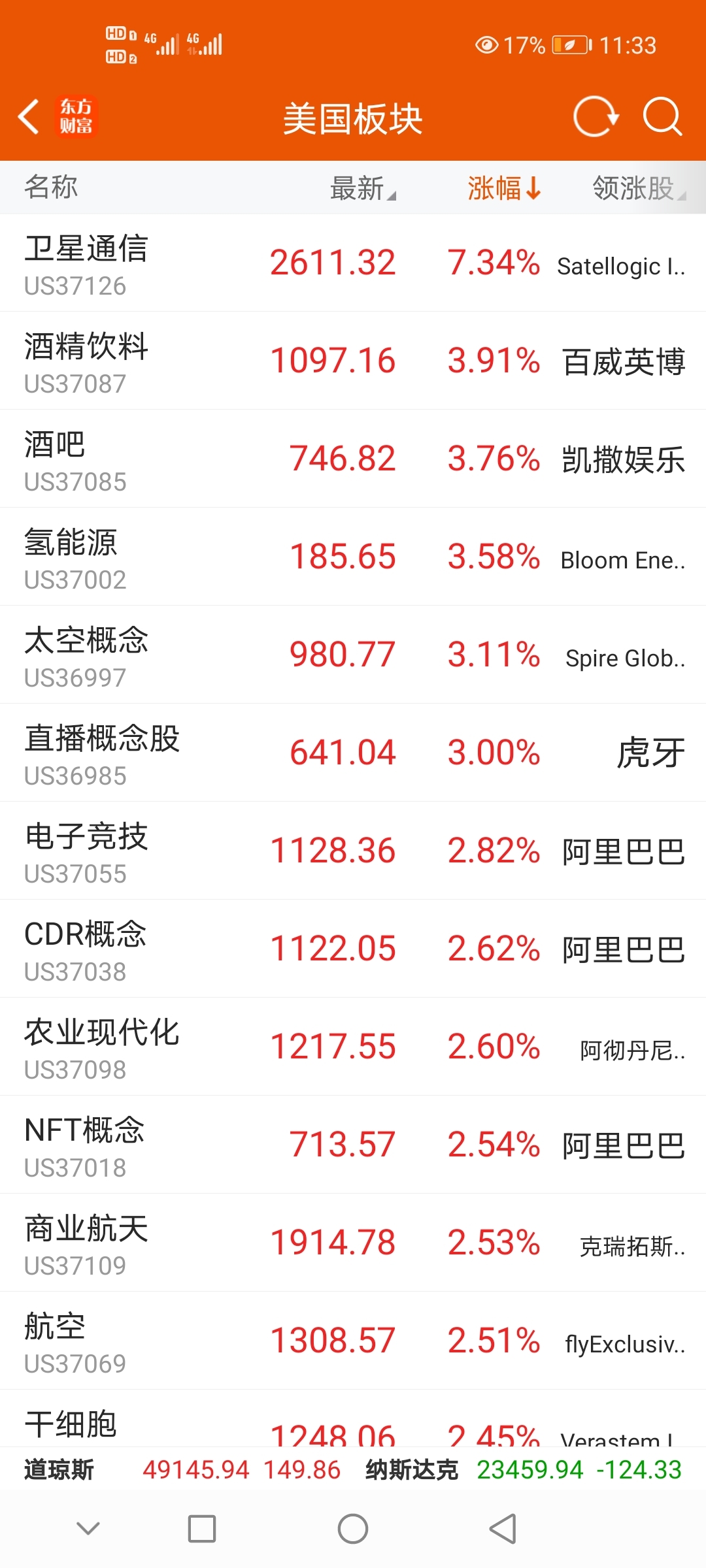Open the search magnifier icon

662,118
